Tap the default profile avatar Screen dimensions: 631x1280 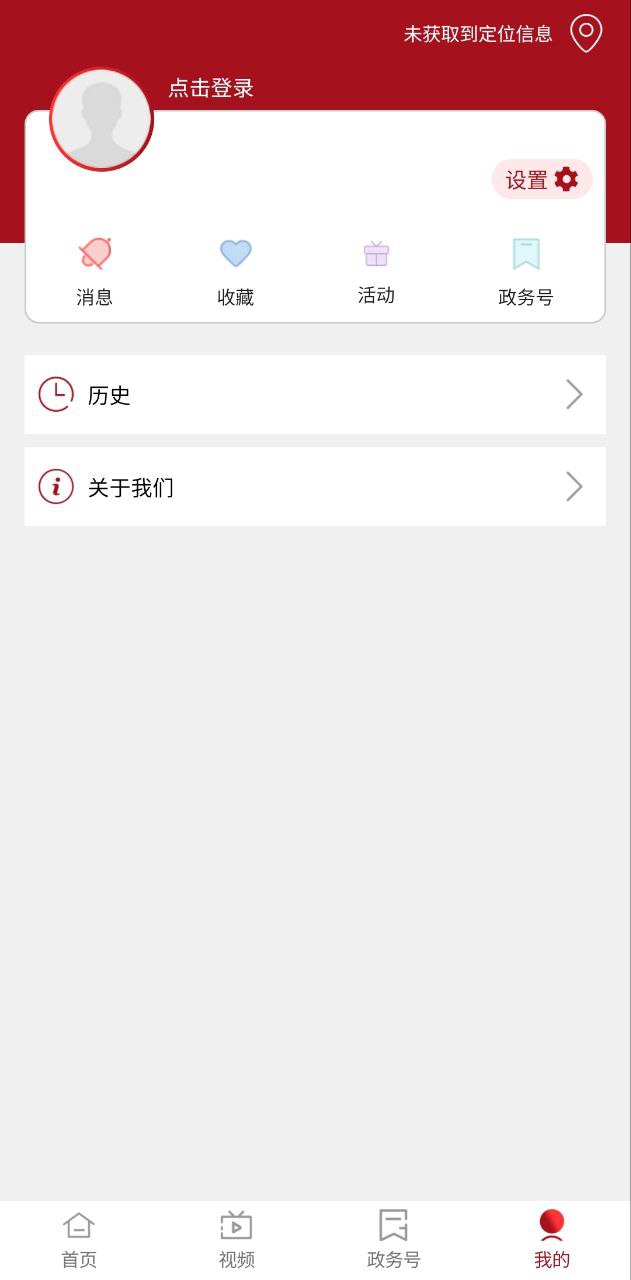(101, 120)
